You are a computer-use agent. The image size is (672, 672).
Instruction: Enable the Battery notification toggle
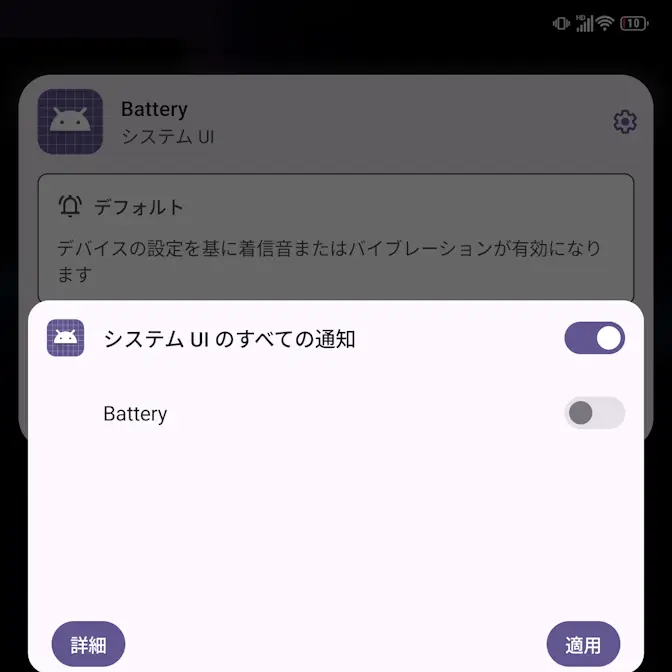[x=594, y=413]
